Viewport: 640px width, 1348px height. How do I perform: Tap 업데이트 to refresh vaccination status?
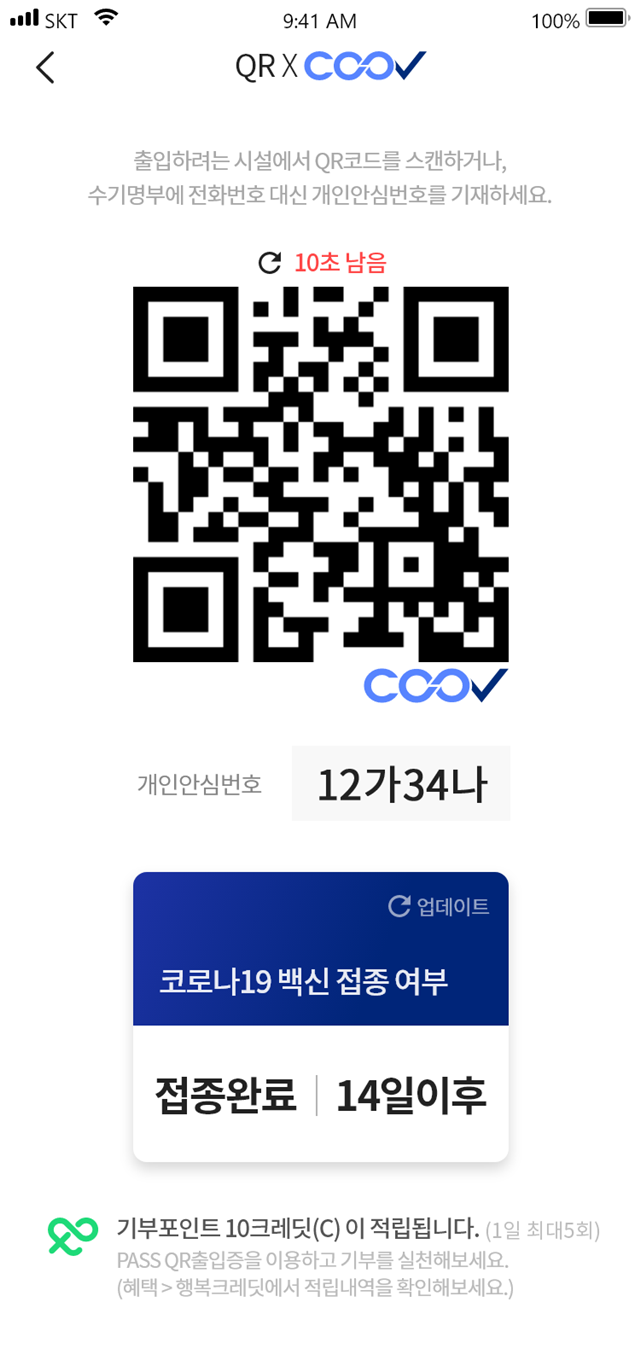click(439, 906)
